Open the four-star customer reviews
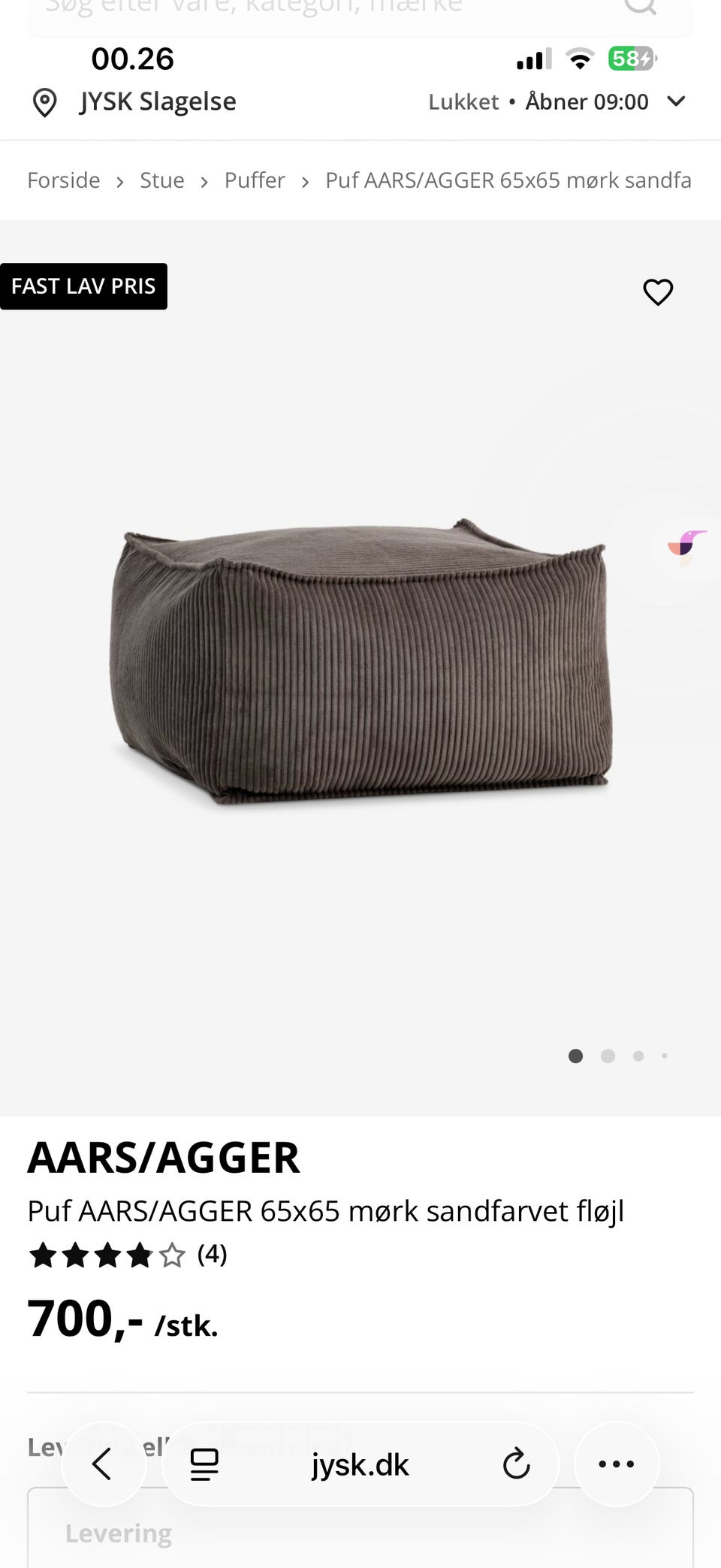The image size is (721, 1568). [128, 1255]
